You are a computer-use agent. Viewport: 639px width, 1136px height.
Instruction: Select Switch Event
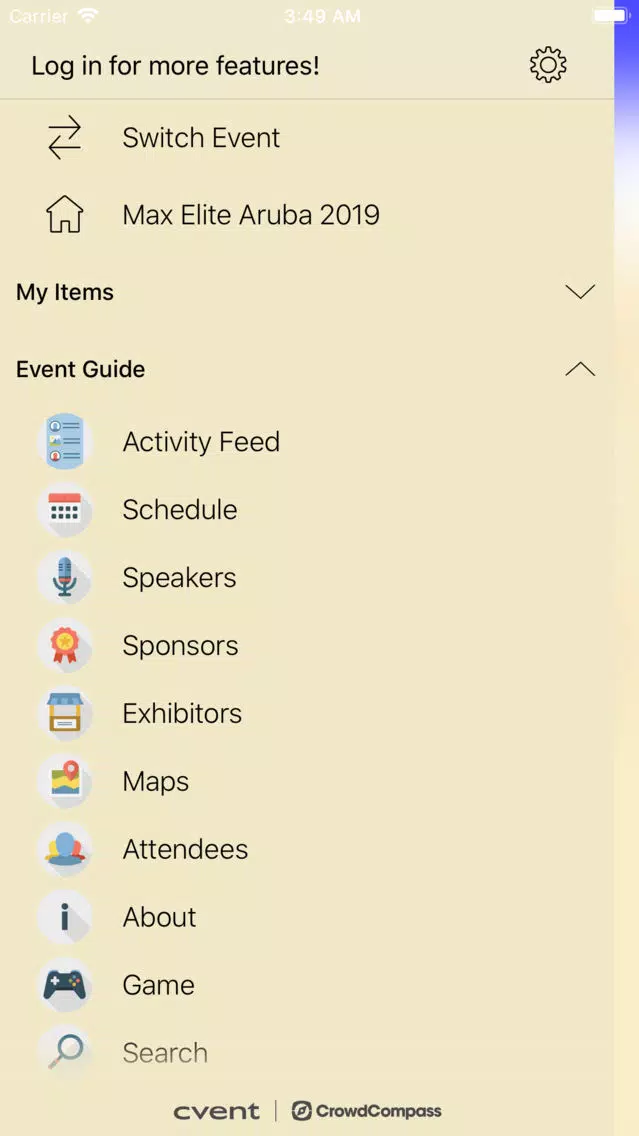coord(307,138)
